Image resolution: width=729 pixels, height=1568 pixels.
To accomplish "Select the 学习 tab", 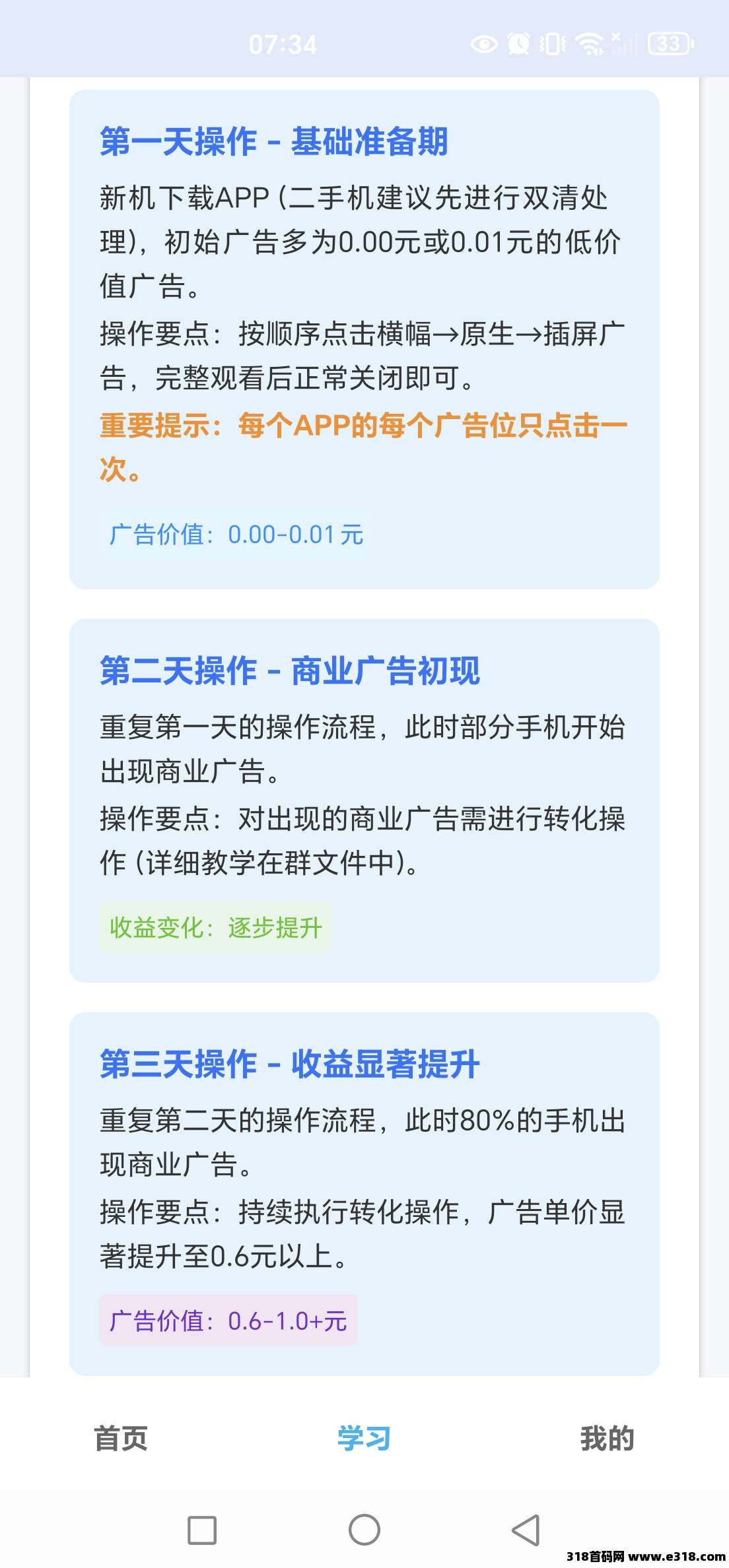I will click(x=364, y=1438).
